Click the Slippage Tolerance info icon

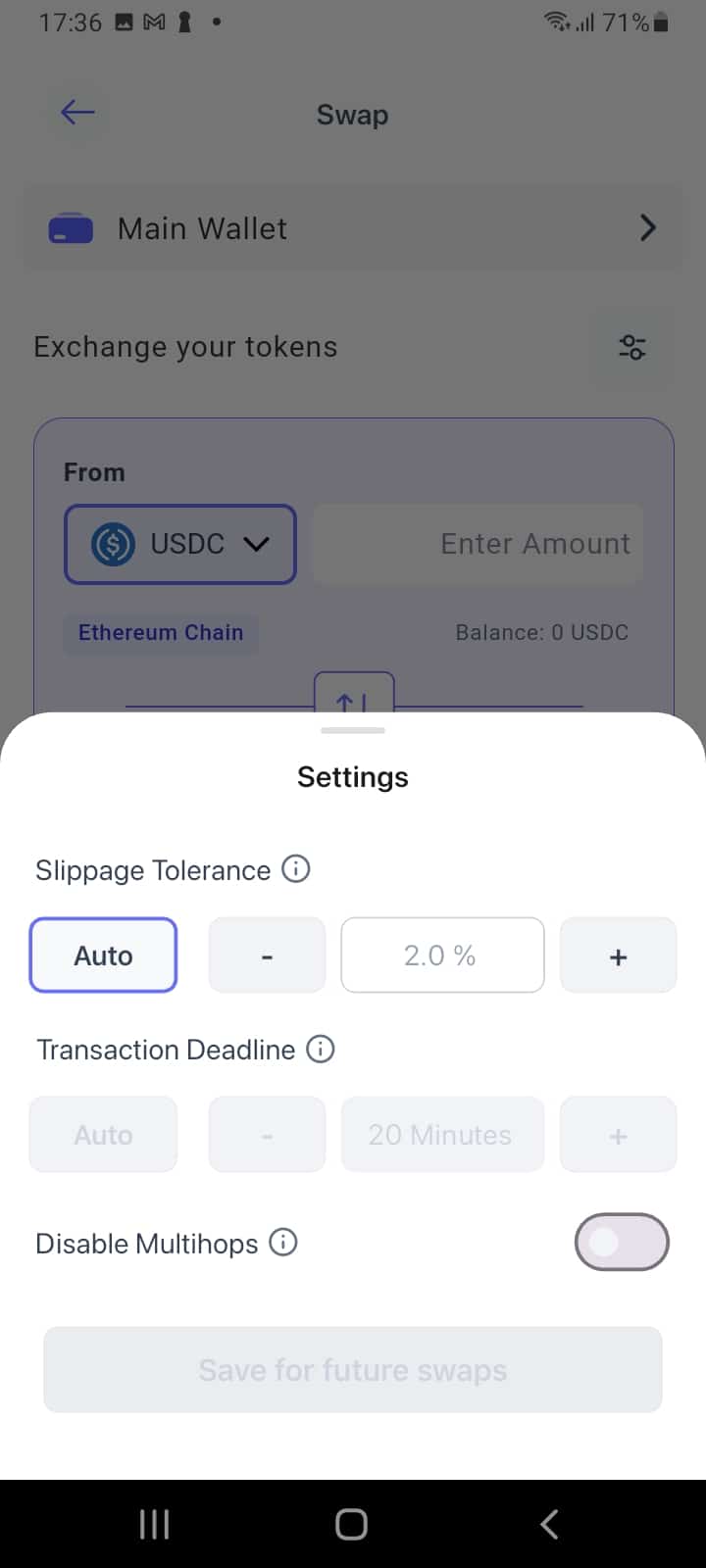click(x=294, y=868)
